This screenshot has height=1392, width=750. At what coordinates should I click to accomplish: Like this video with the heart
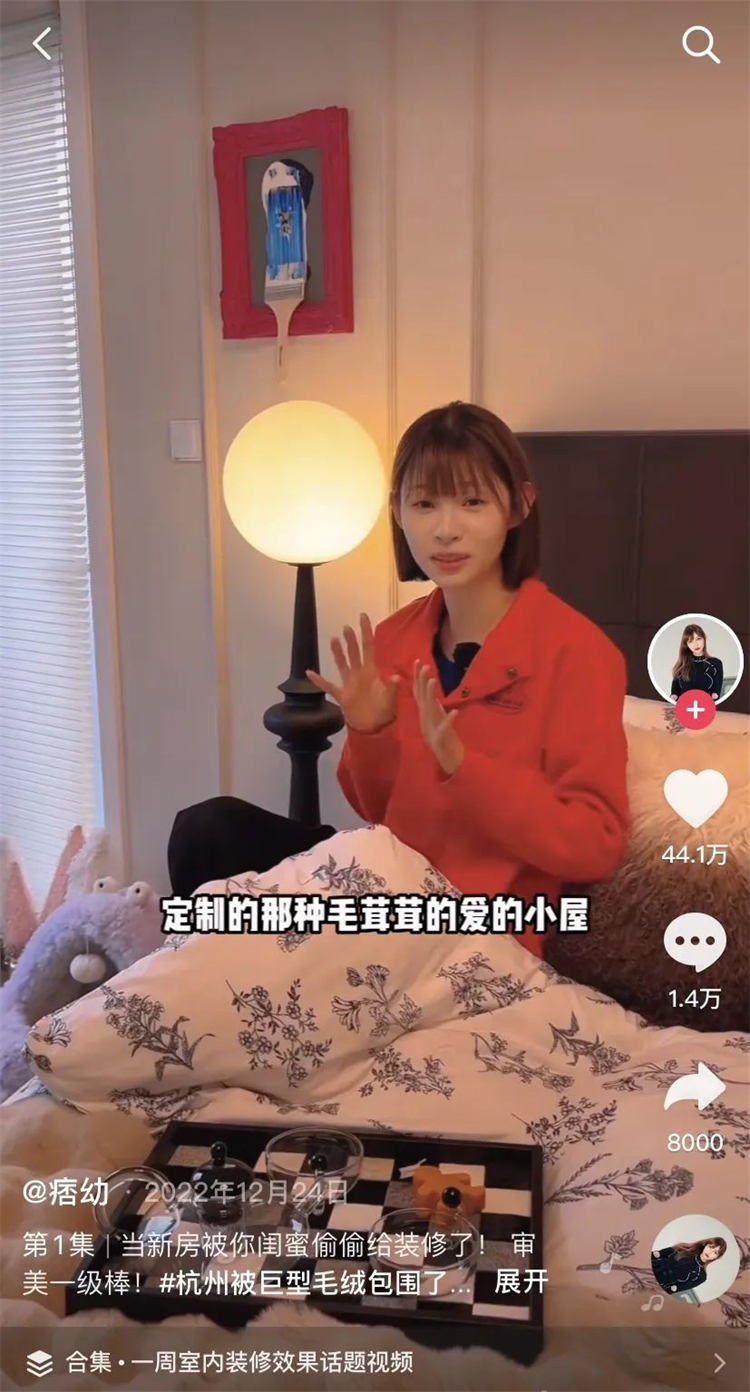(695, 798)
